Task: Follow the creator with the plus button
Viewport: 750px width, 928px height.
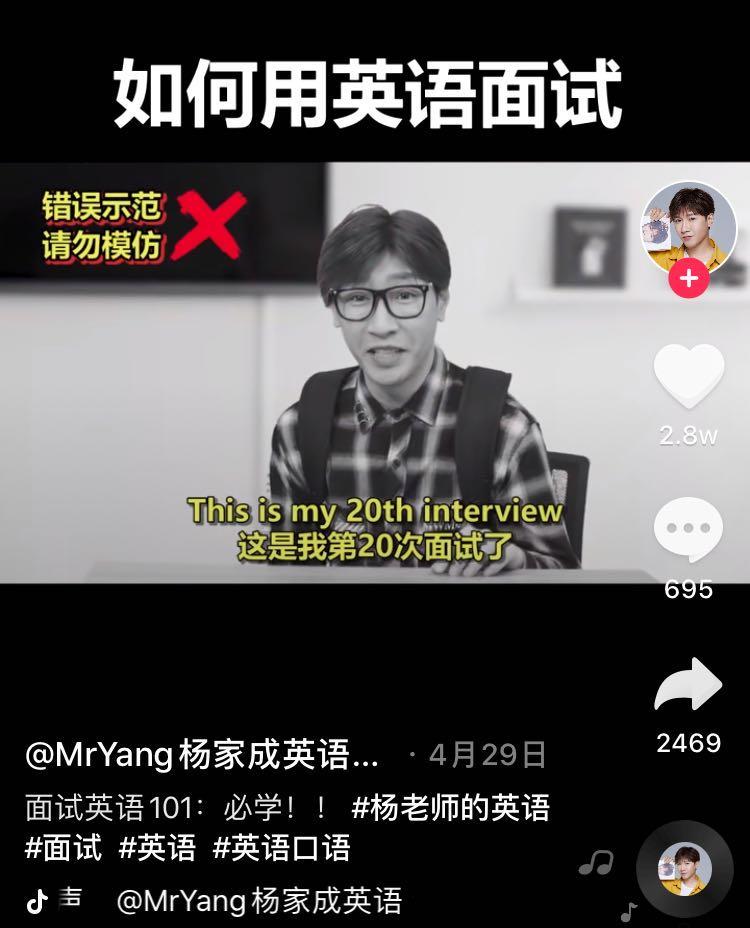Action: 688,279
